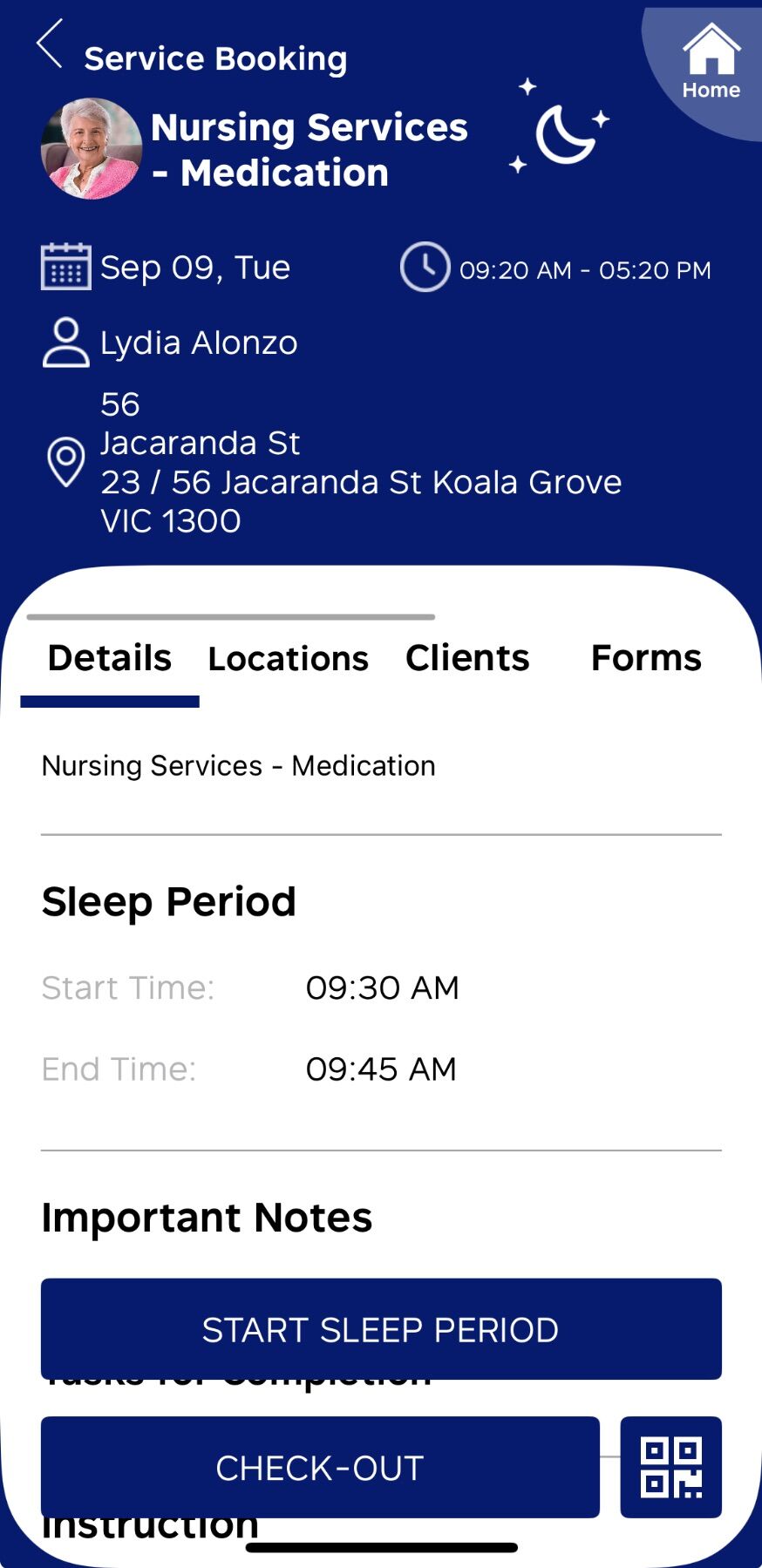Go back from Service Booking

[x=51, y=45]
